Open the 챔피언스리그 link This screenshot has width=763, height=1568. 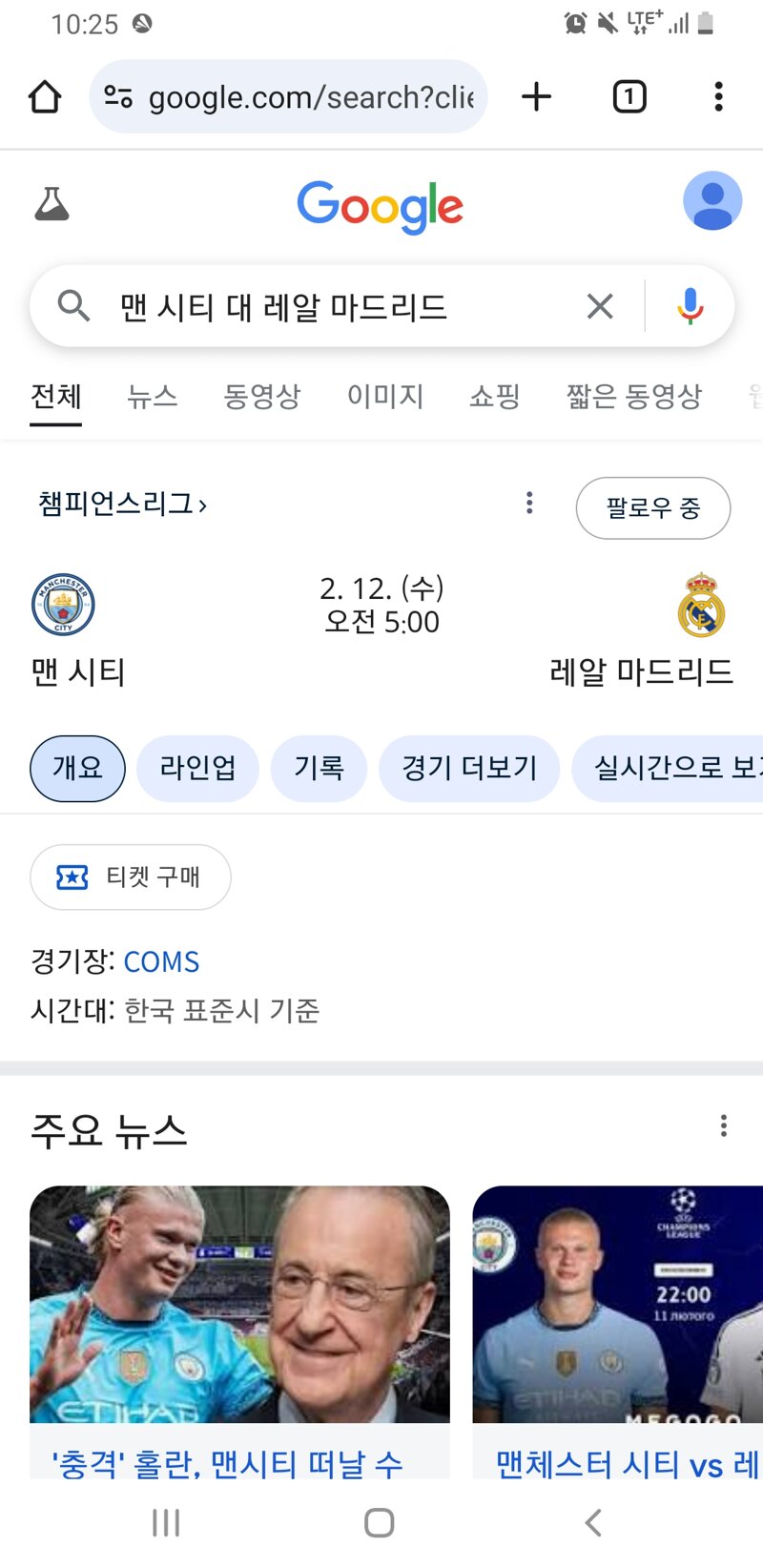[x=122, y=504]
